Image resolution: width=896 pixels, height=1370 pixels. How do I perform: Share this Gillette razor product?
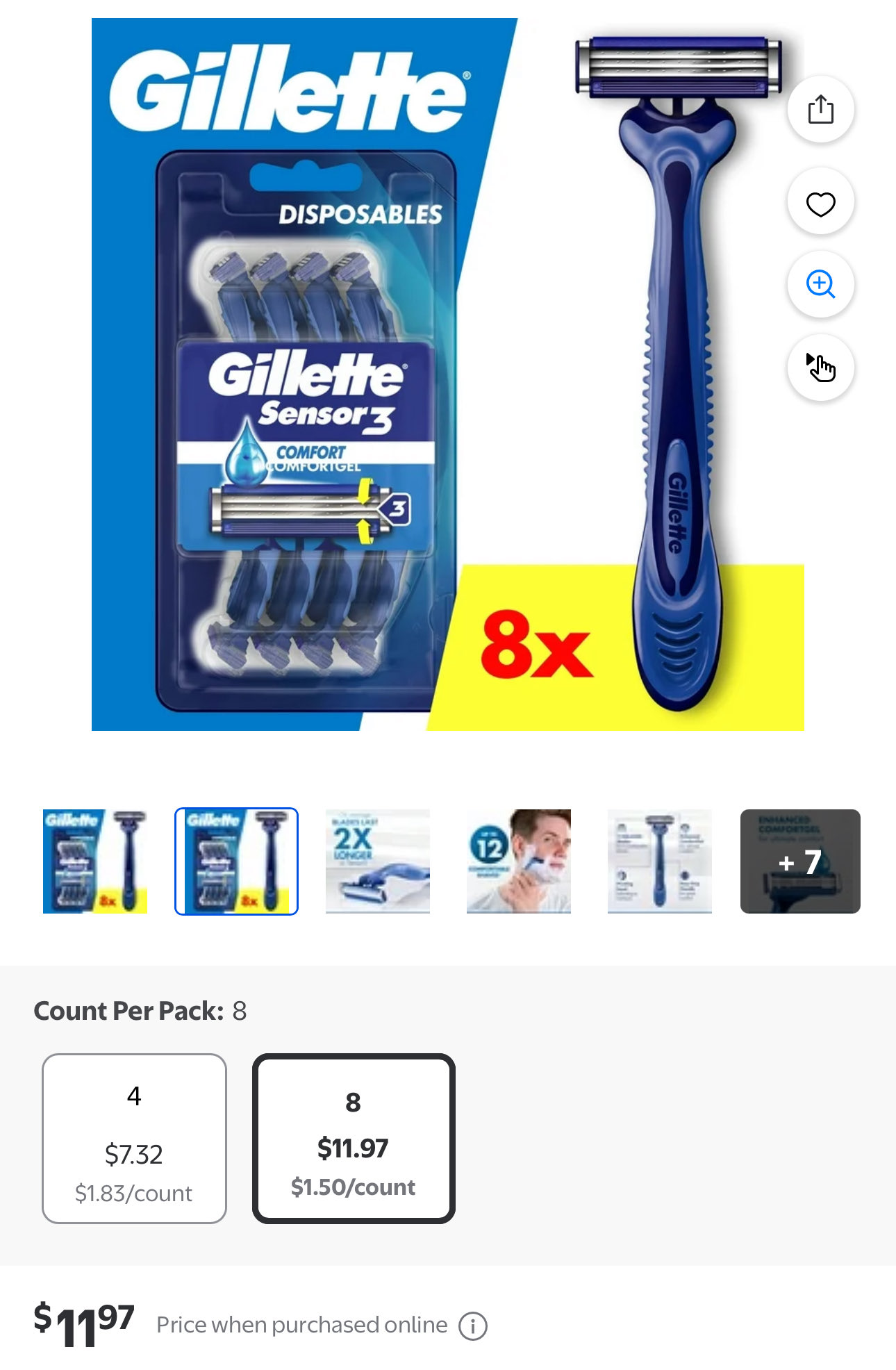[x=820, y=110]
